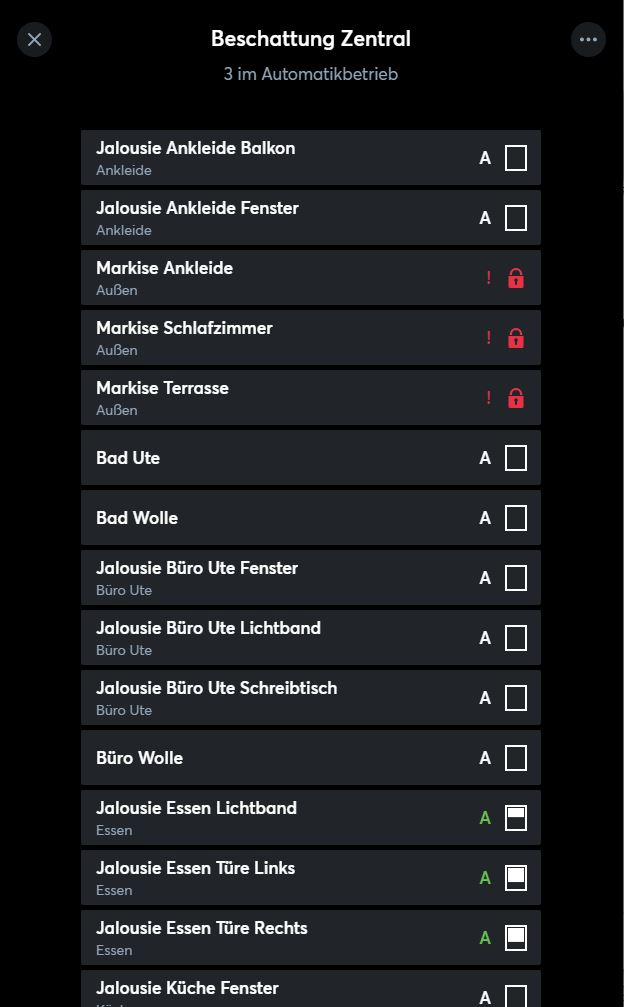Open Jalousie Ankleide Balkon row
The height and width of the screenshot is (1007, 624).
(311, 158)
